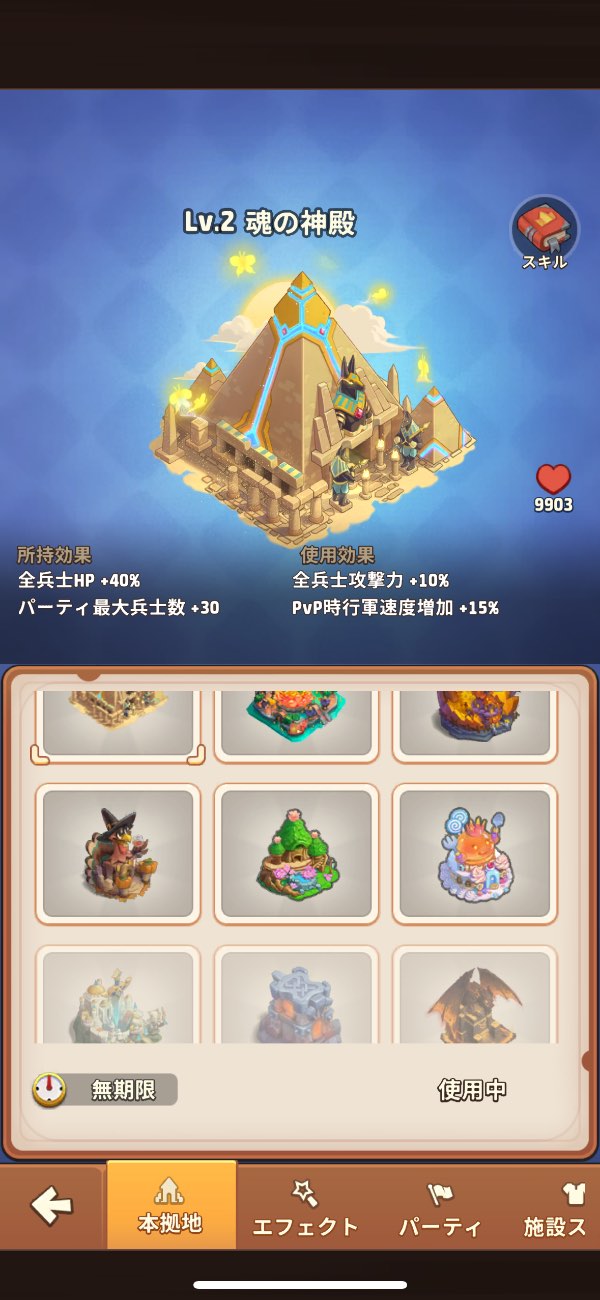Choose the white palace skin
The width and height of the screenshot is (600, 1300).
point(118,998)
